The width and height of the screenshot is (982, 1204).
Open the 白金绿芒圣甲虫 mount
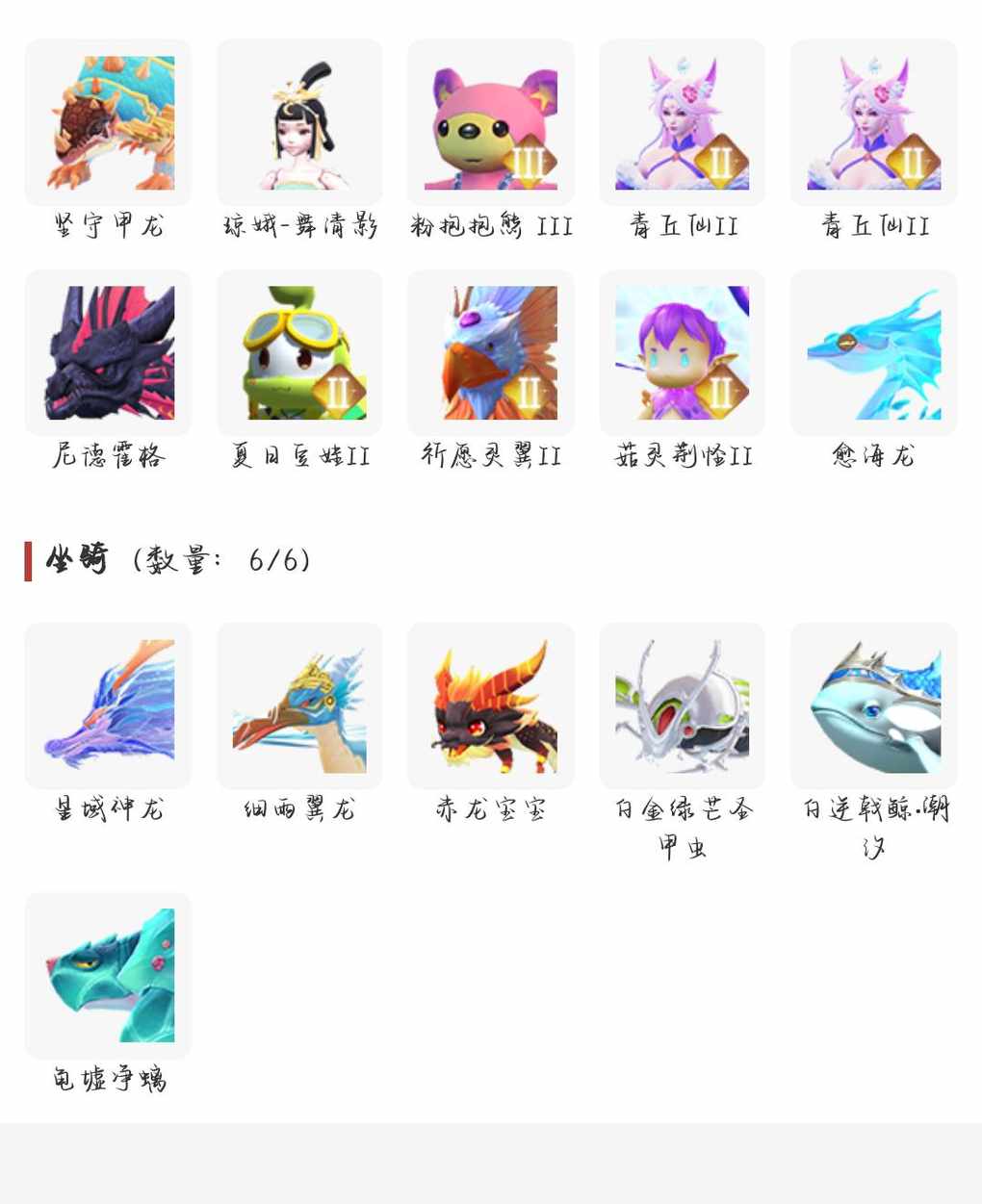click(x=683, y=705)
